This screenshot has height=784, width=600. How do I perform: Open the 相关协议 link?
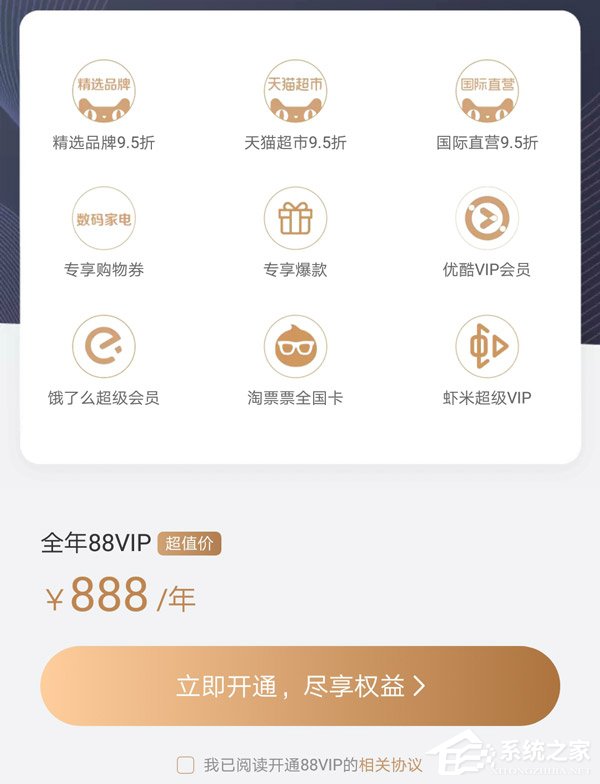pyautogui.click(x=391, y=766)
